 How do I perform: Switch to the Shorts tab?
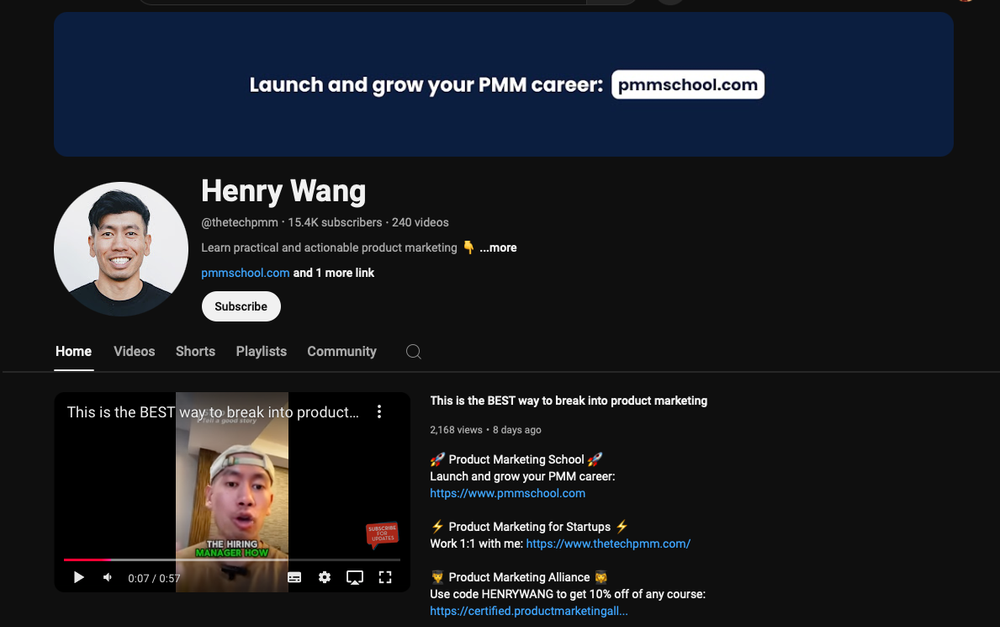pyautogui.click(x=195, y=351)
